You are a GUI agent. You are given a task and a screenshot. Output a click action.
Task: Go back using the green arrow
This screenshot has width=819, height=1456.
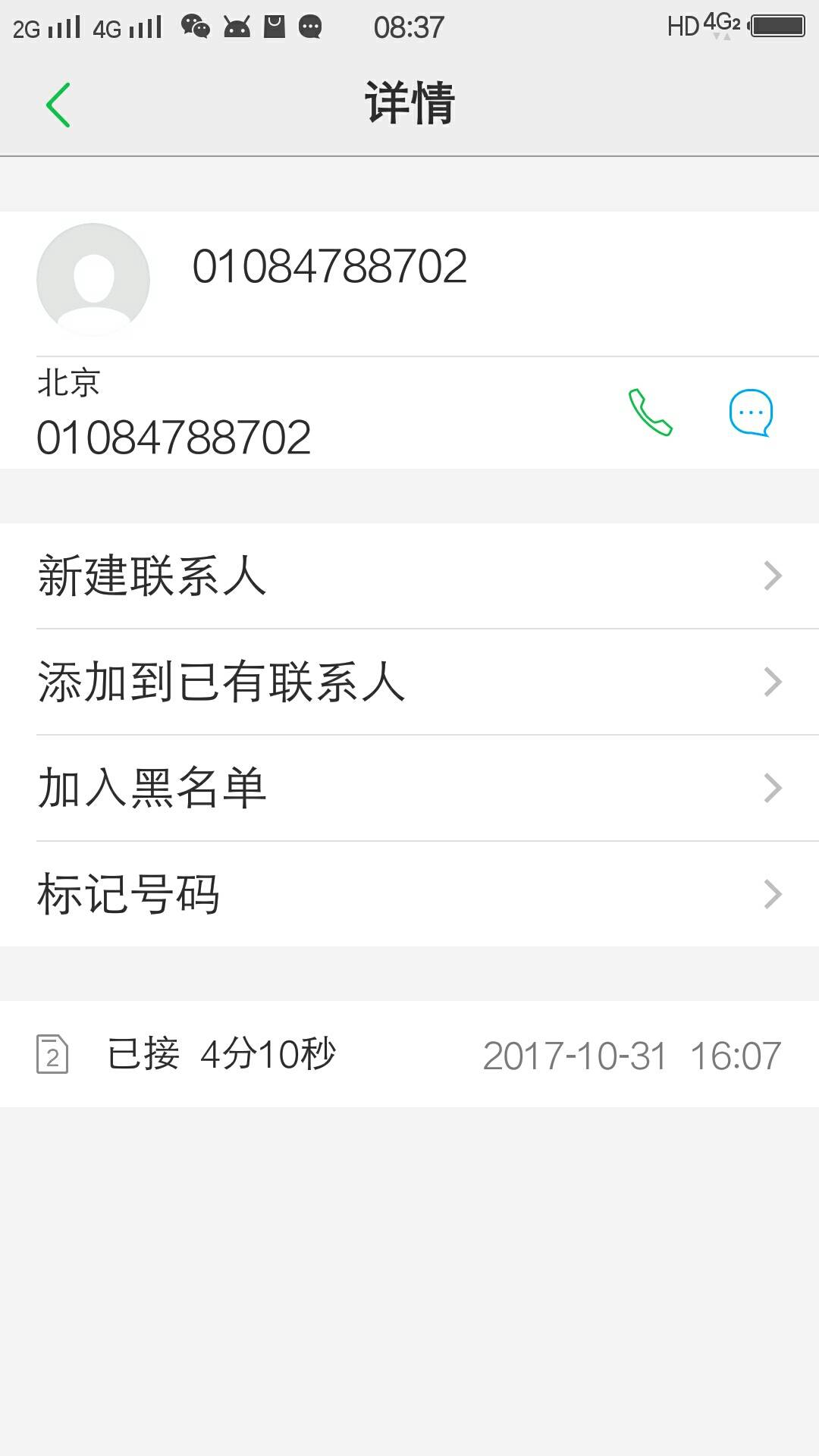pyautogui.click(x=58, y=105)
